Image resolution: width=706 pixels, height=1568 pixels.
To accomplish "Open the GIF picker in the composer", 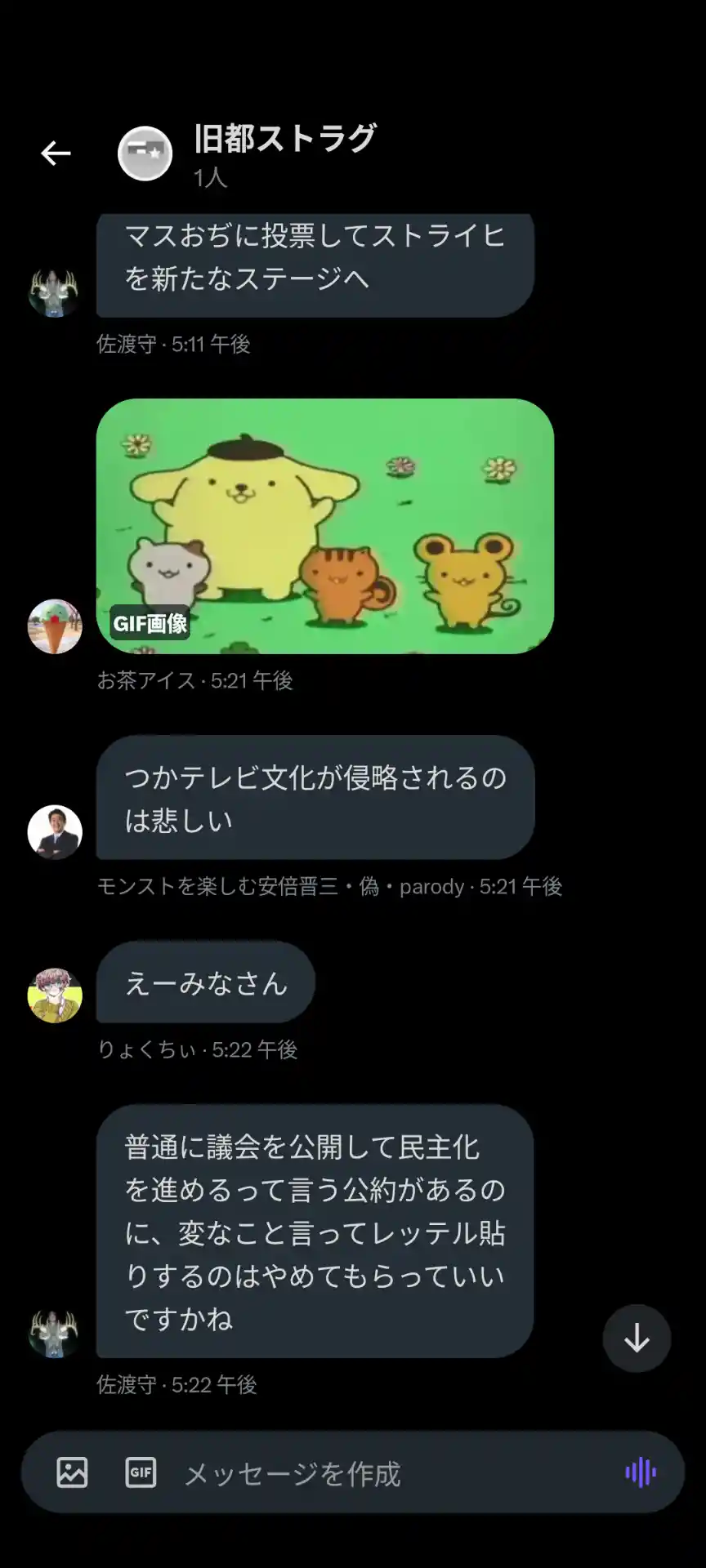I will [141, 1472].
